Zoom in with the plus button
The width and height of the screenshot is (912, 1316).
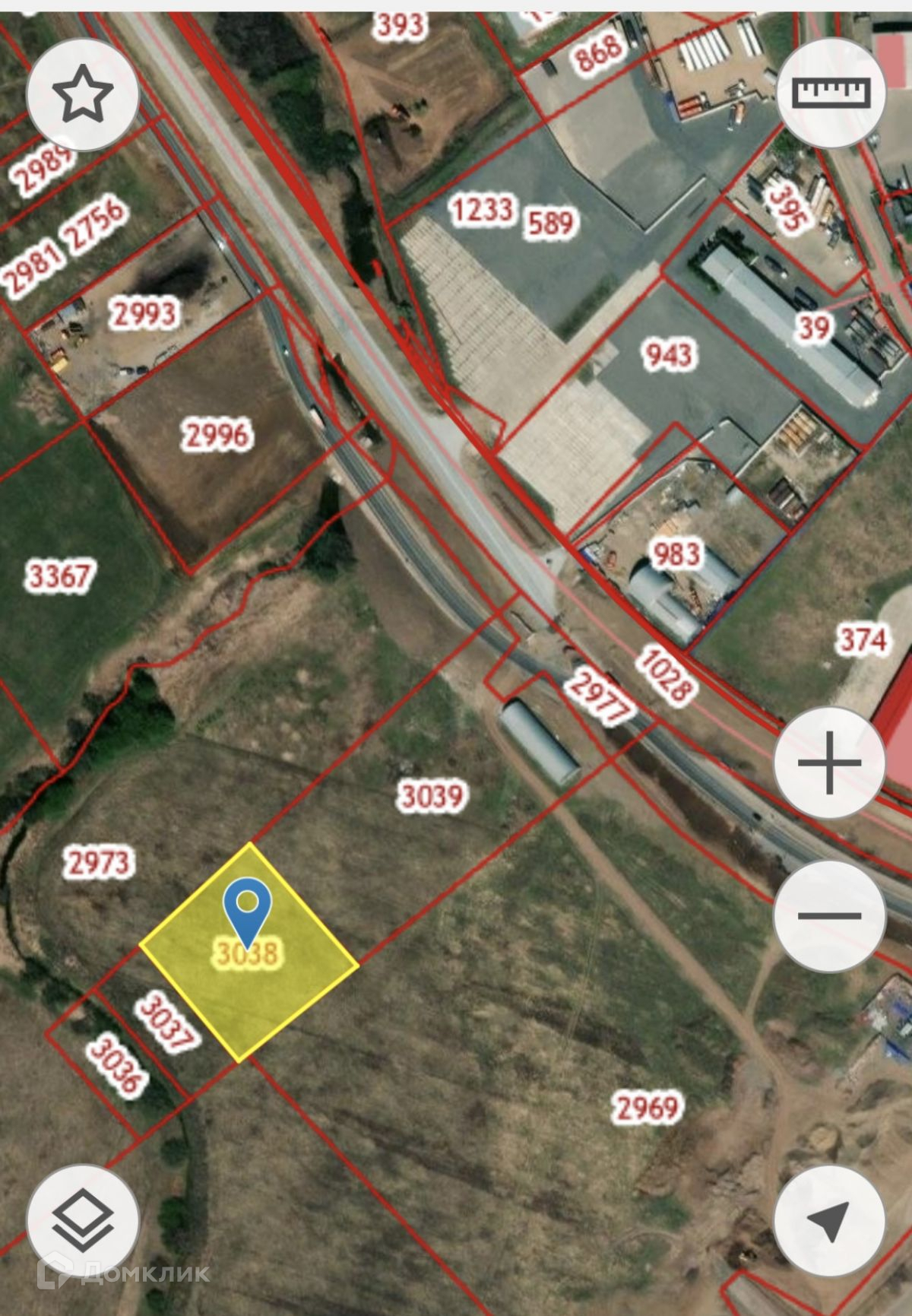pos(829,763)
